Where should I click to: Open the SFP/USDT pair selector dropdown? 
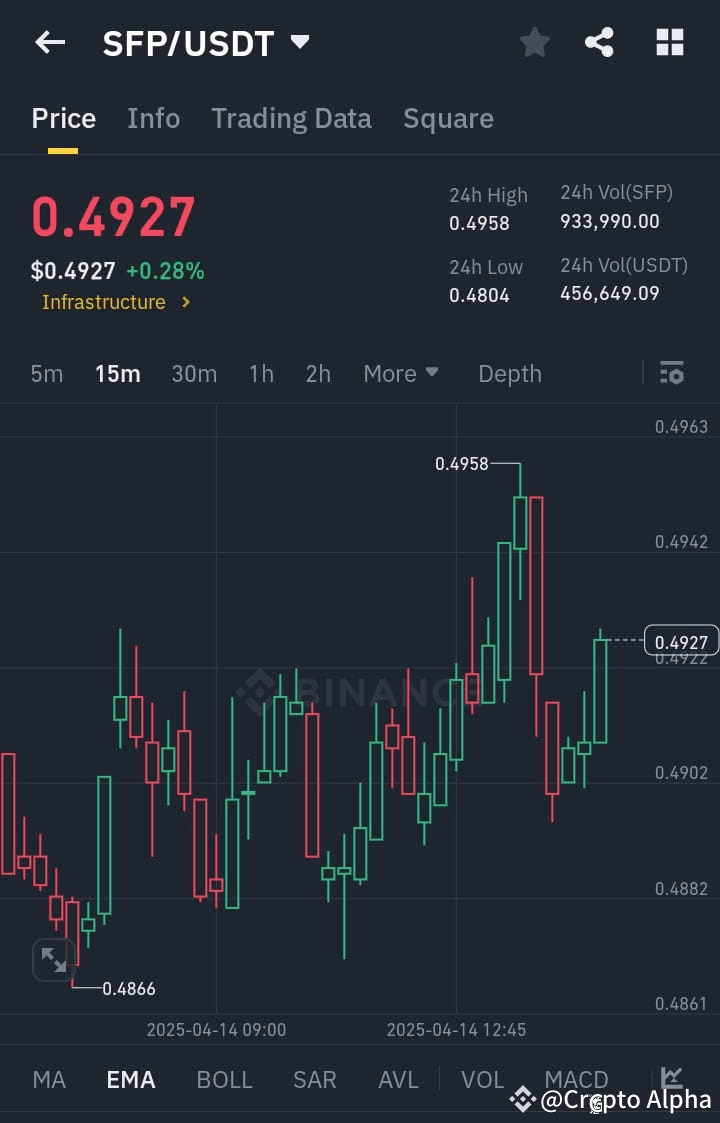298,42
